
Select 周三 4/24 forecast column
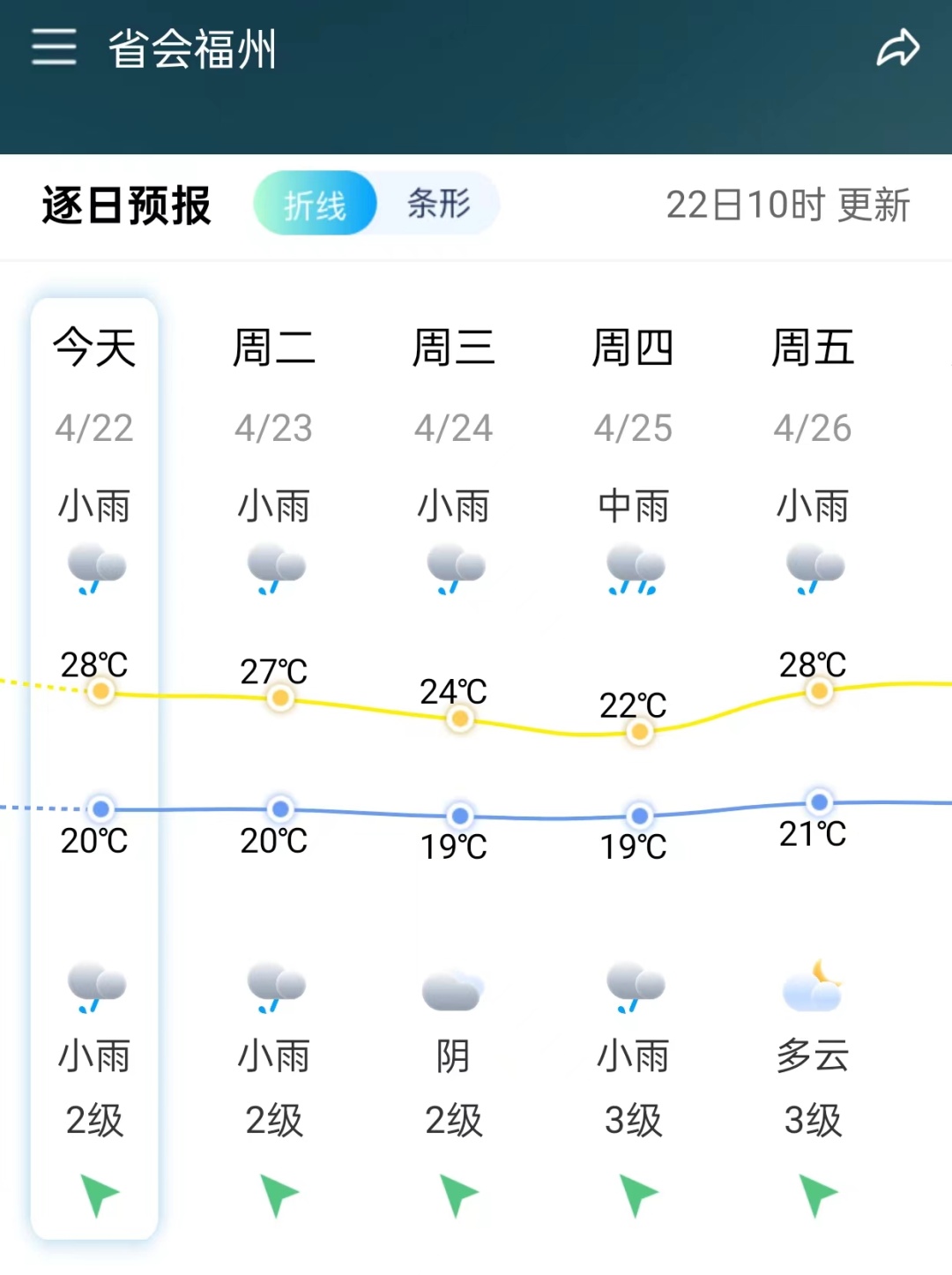point(454,767)
